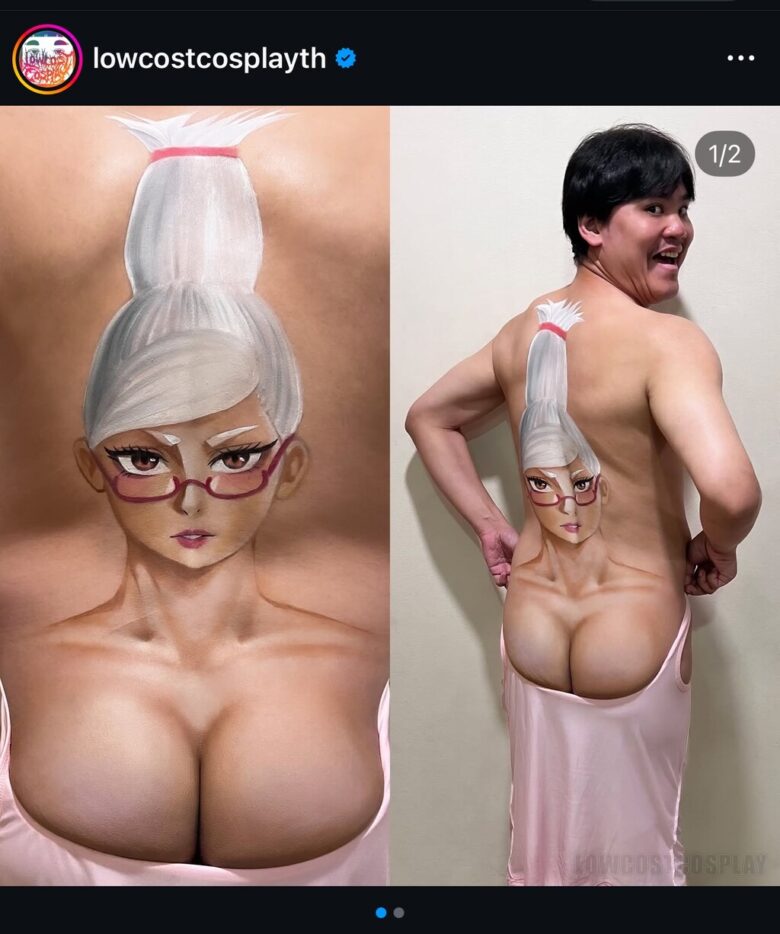Open the lowcostcosplayth profile picture

[x=47, y=59]
